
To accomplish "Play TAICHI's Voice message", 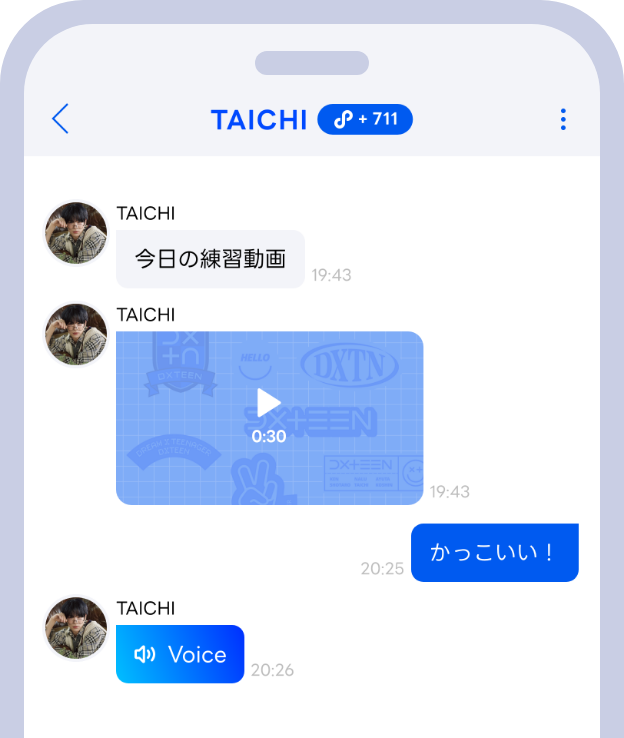I will coord(180,654).
